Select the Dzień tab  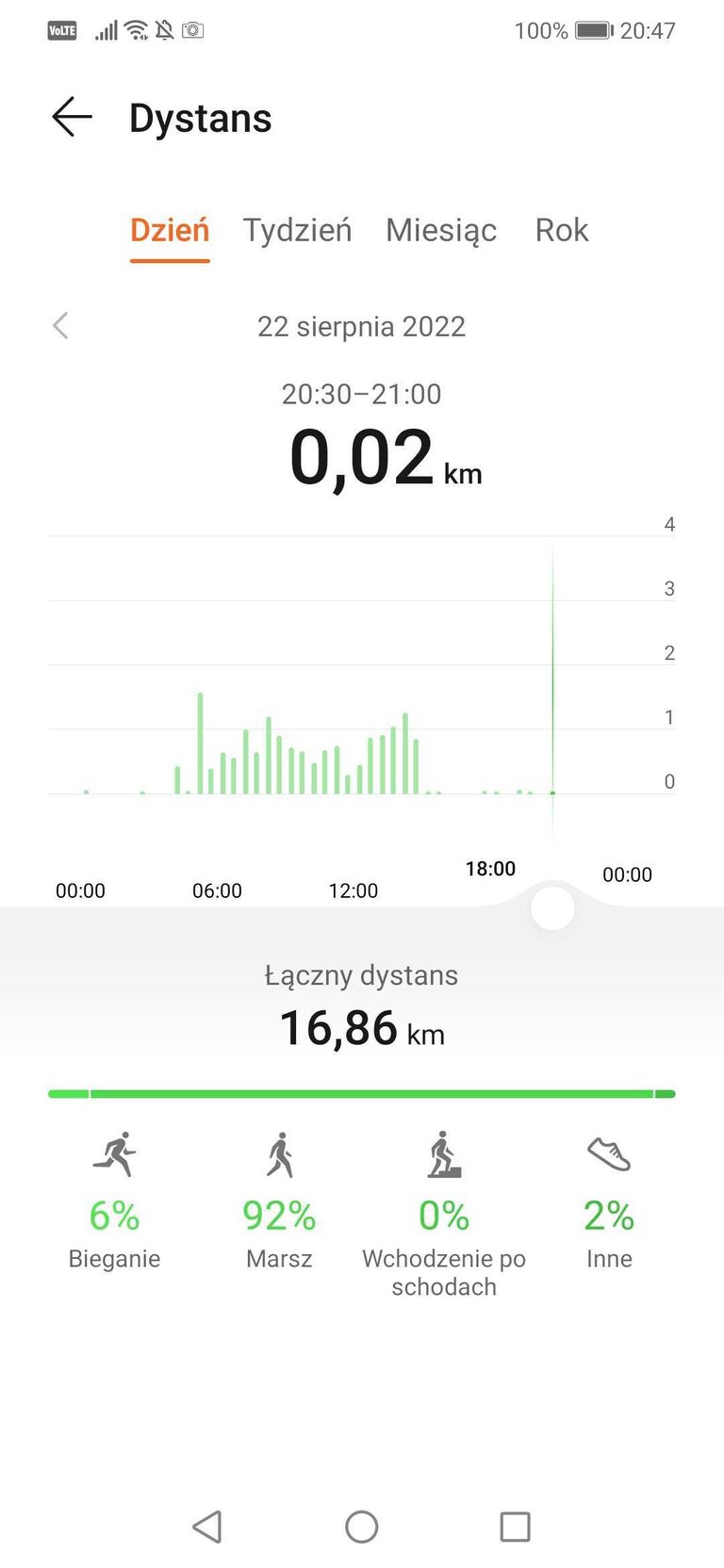tap(170, 231)
